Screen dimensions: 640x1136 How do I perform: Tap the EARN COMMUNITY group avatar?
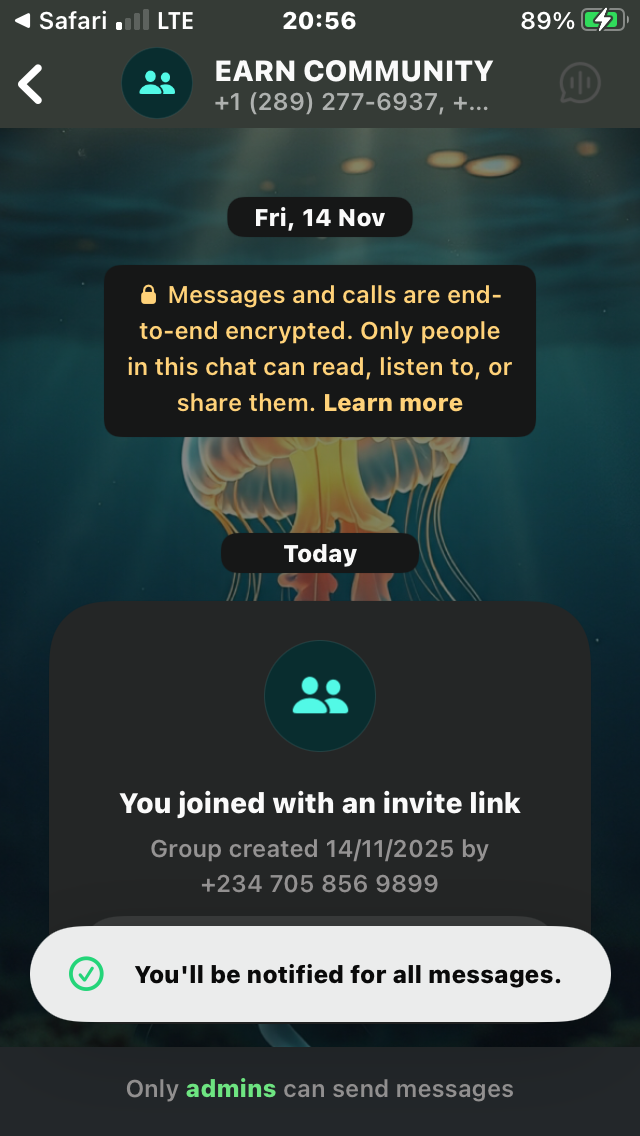[157, 84]
